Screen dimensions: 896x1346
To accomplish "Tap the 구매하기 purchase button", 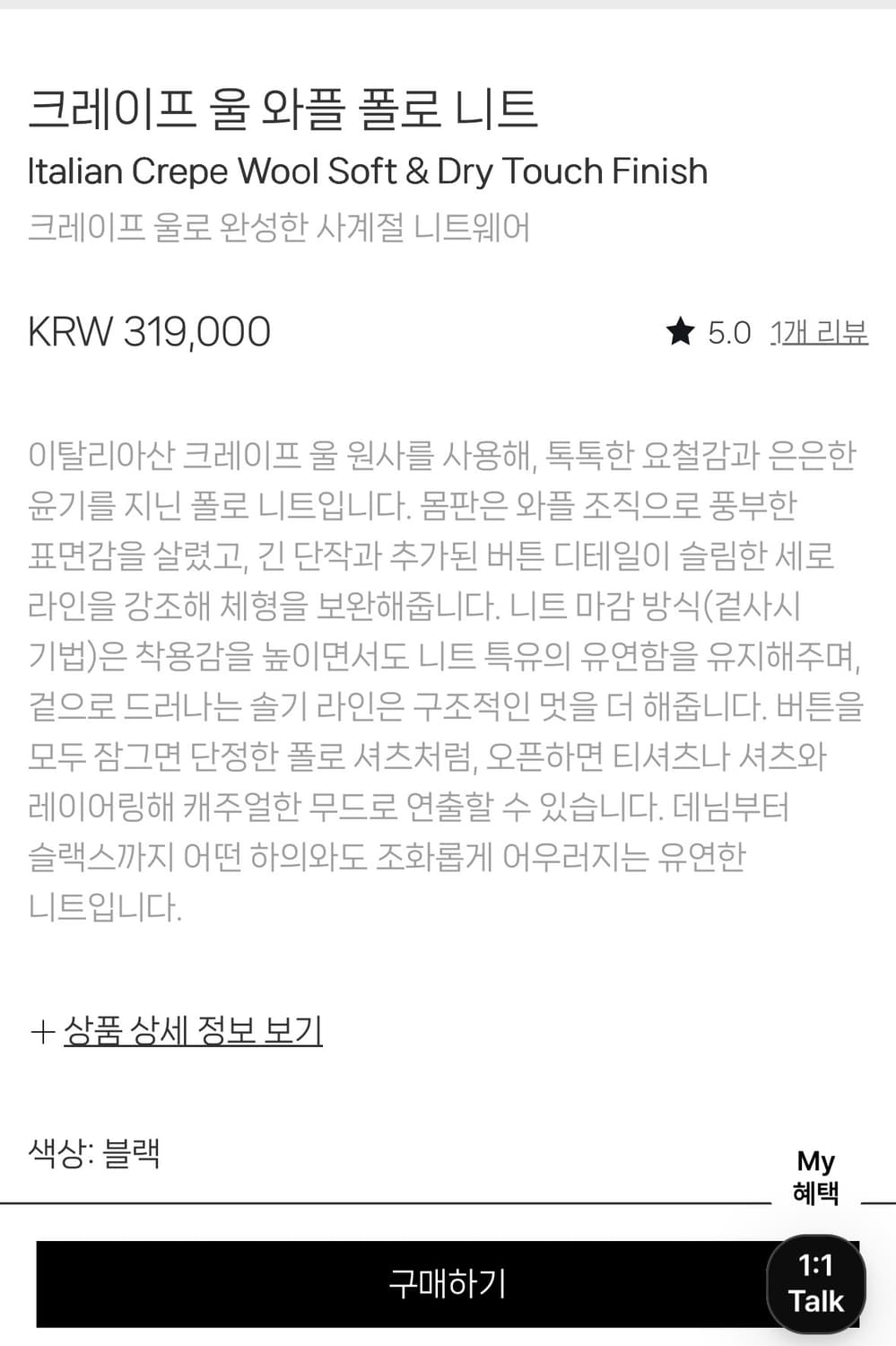I will (x=448, y=1285).
